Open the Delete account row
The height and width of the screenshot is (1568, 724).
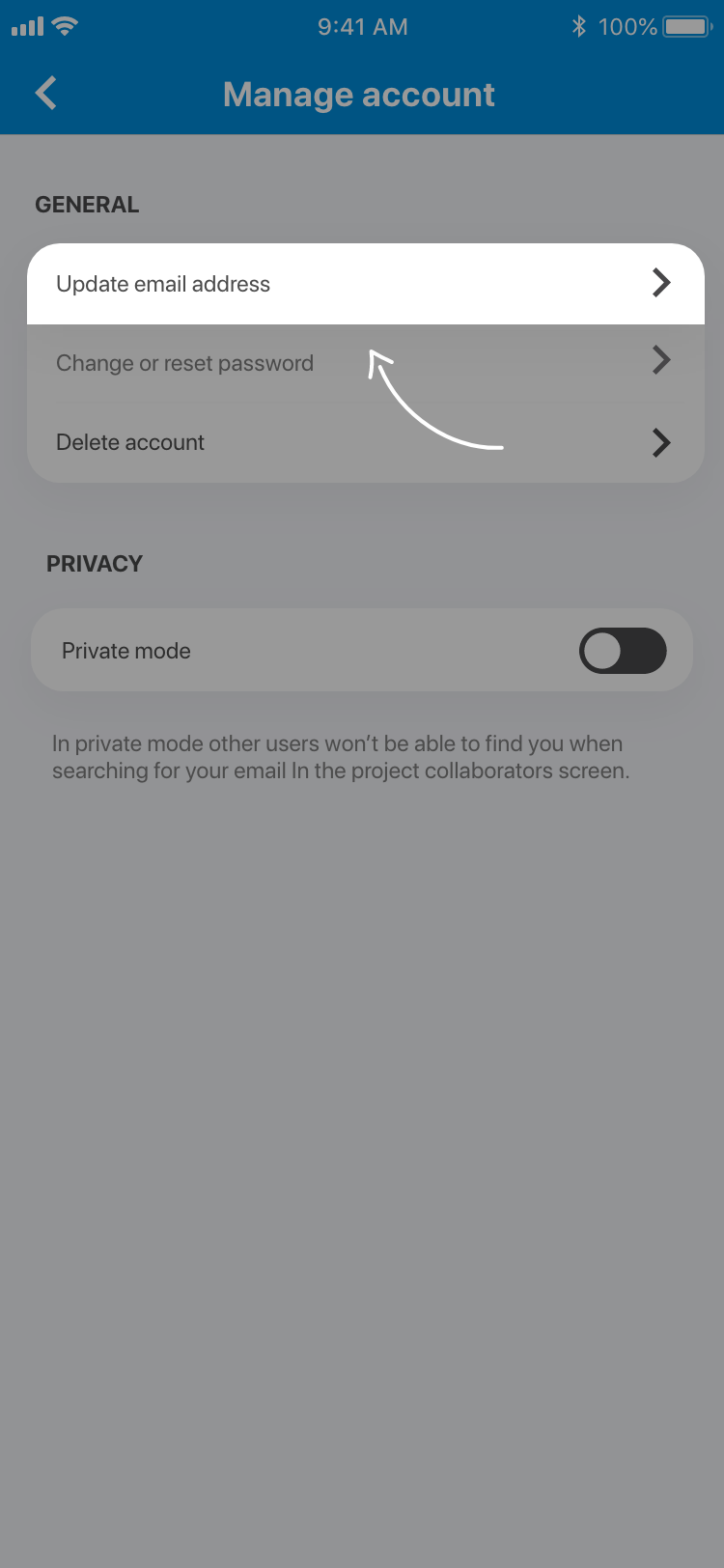click(x=365, y=442)
